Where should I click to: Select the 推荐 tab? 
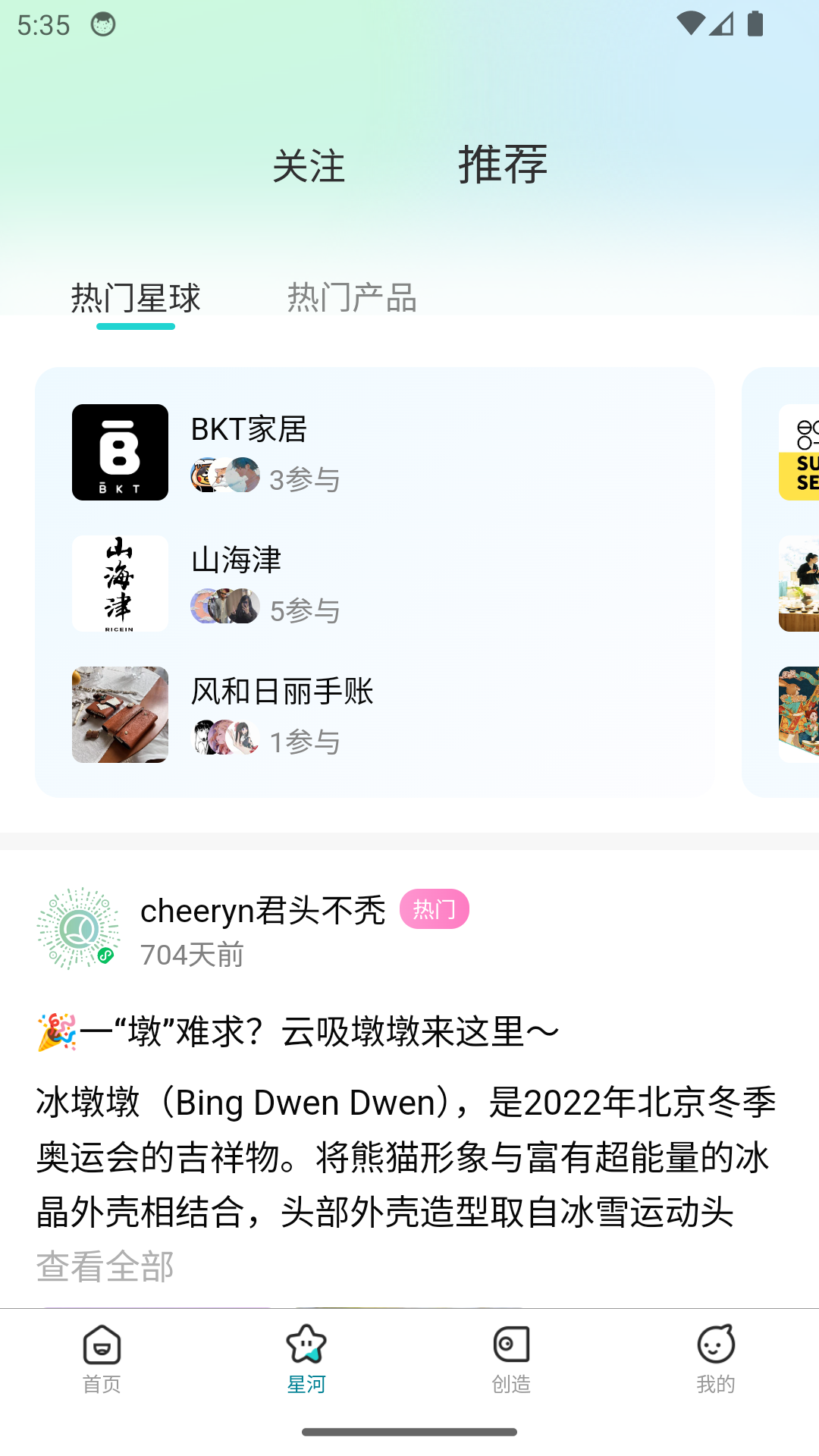click(x=502, y=165)
